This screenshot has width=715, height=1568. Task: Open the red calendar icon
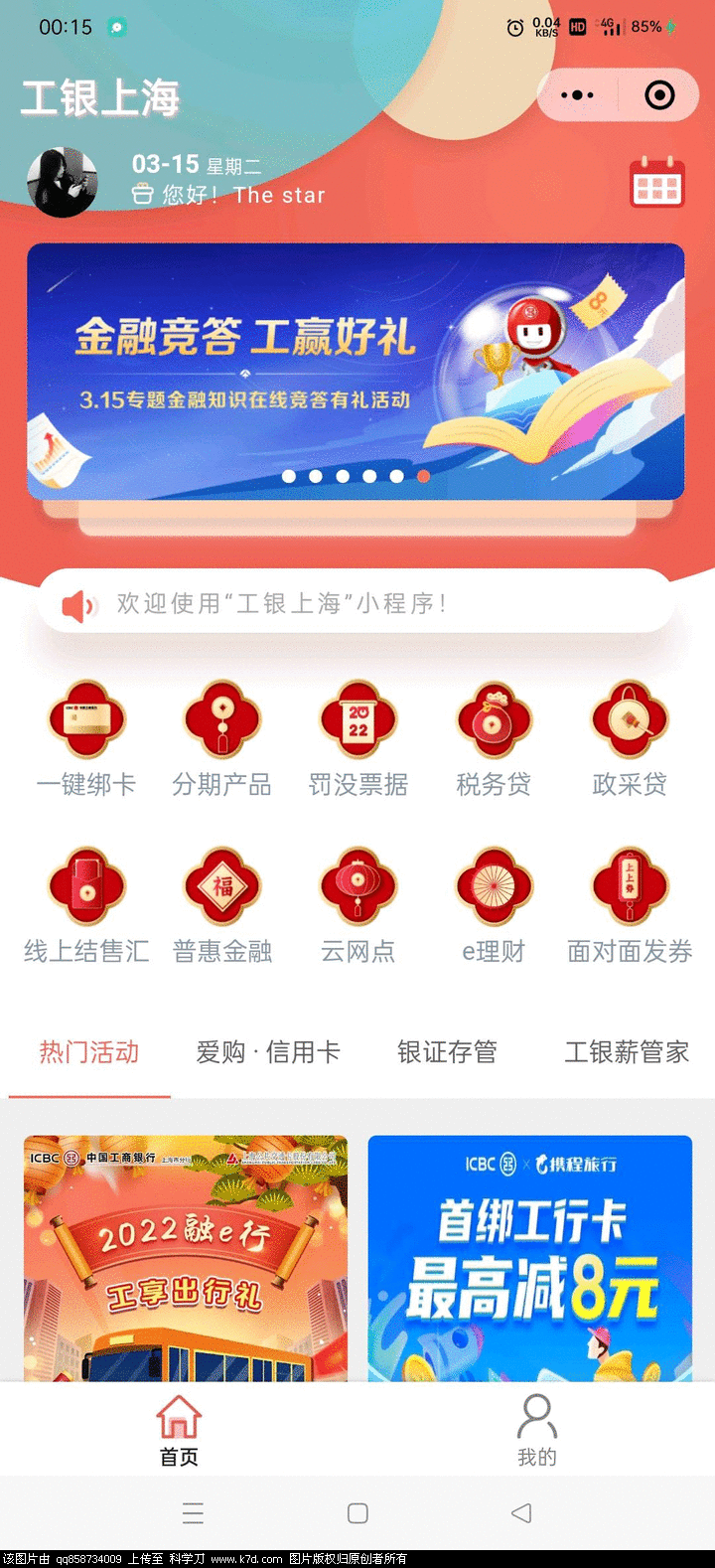click(656, 183)
